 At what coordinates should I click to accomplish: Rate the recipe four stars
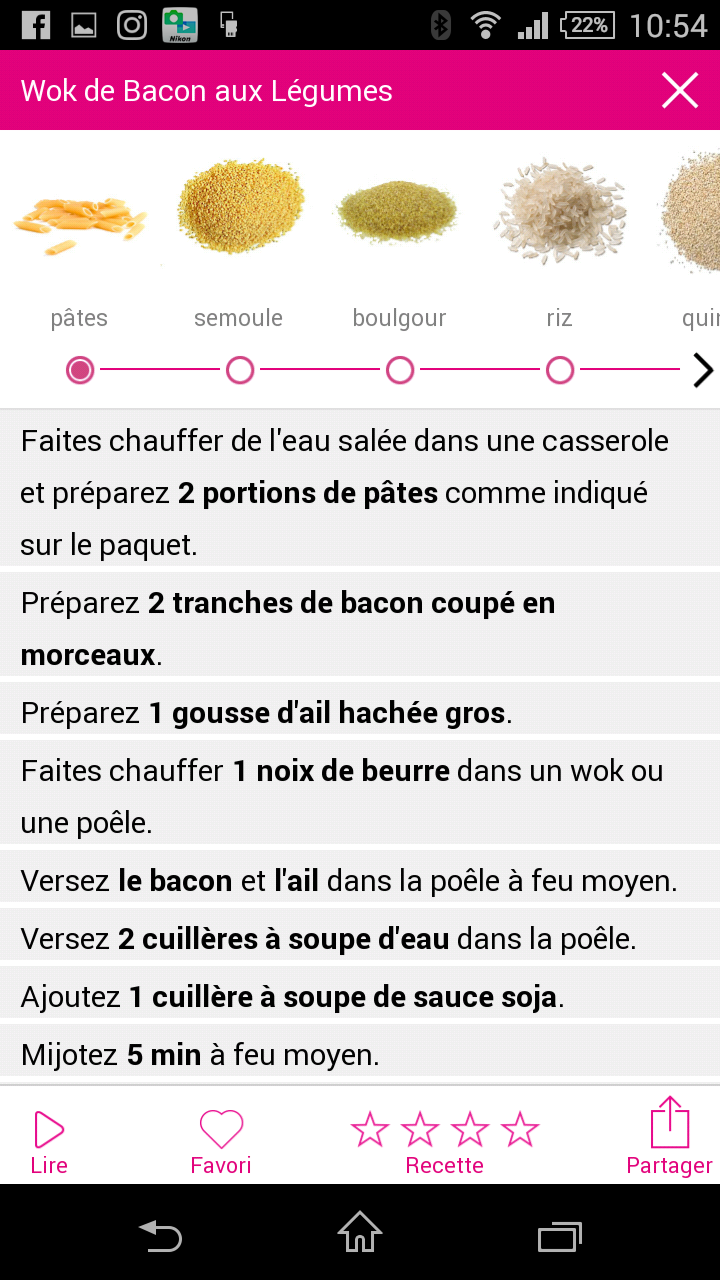click(x=520, y=1130)
